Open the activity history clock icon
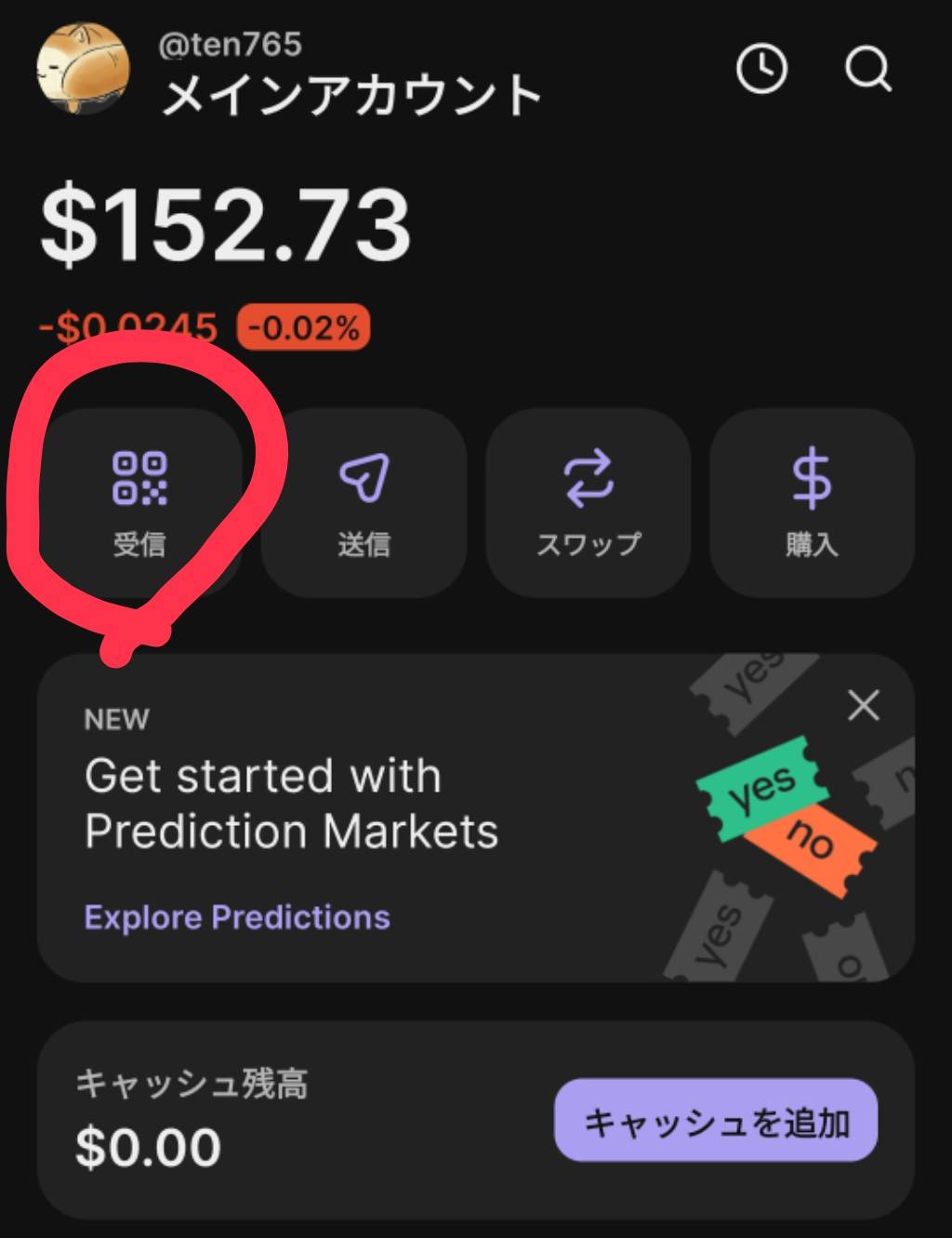Viewport: 952px width, 1238px height. point(761,70)
